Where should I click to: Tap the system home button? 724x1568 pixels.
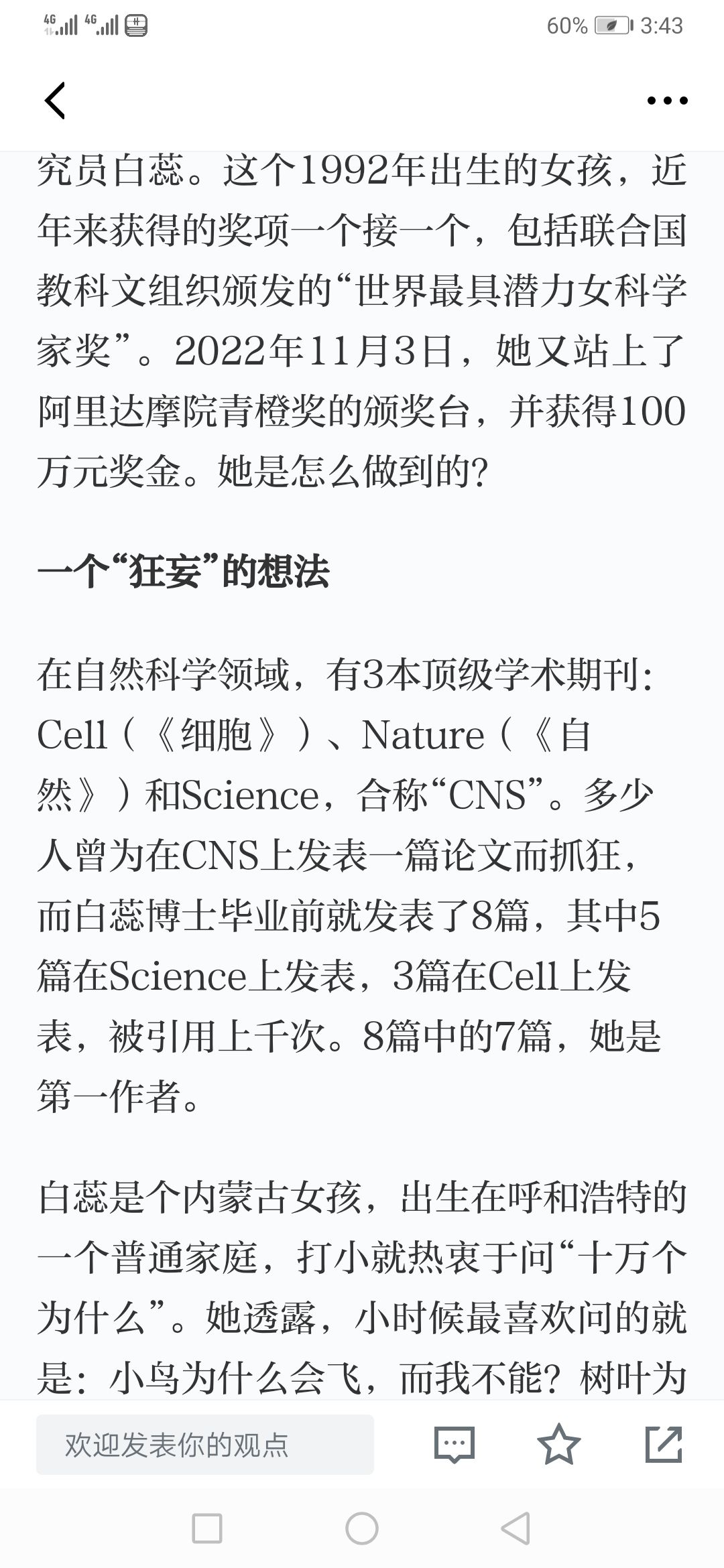pyautogui.click(x=362, y=1528)
